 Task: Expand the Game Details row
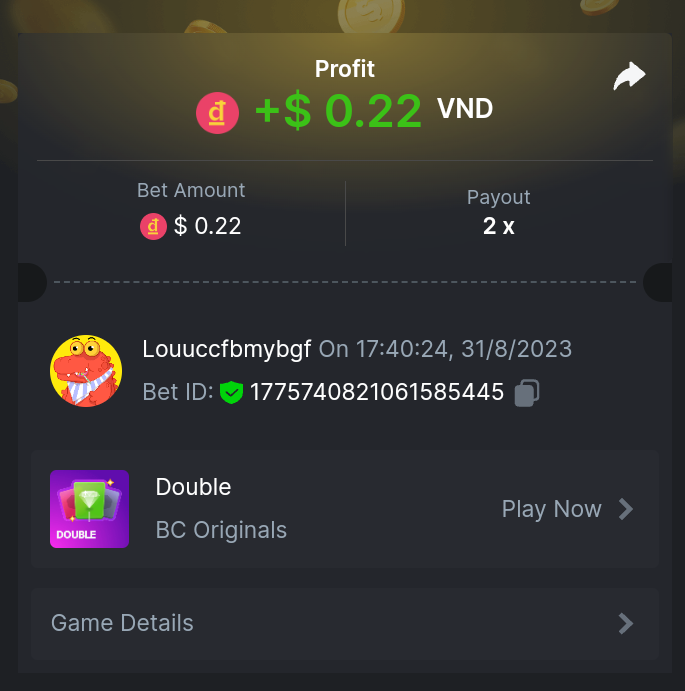[344, 623]
